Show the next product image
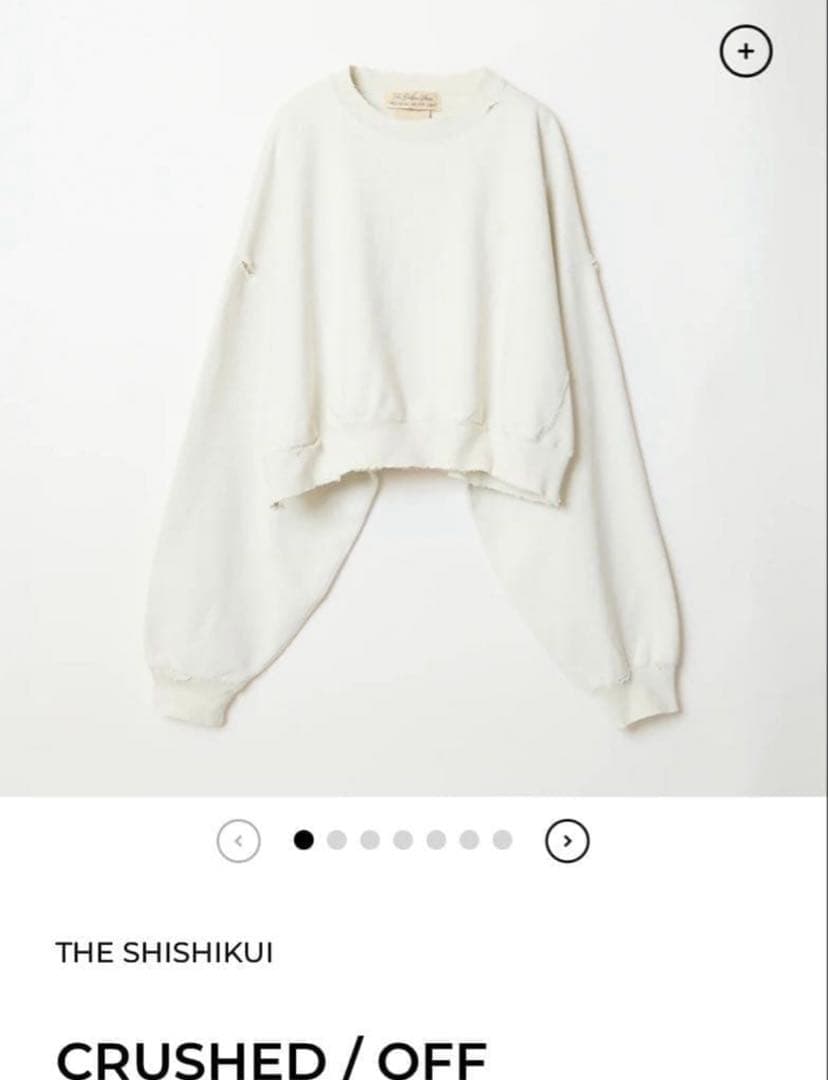 pos(567,841)
